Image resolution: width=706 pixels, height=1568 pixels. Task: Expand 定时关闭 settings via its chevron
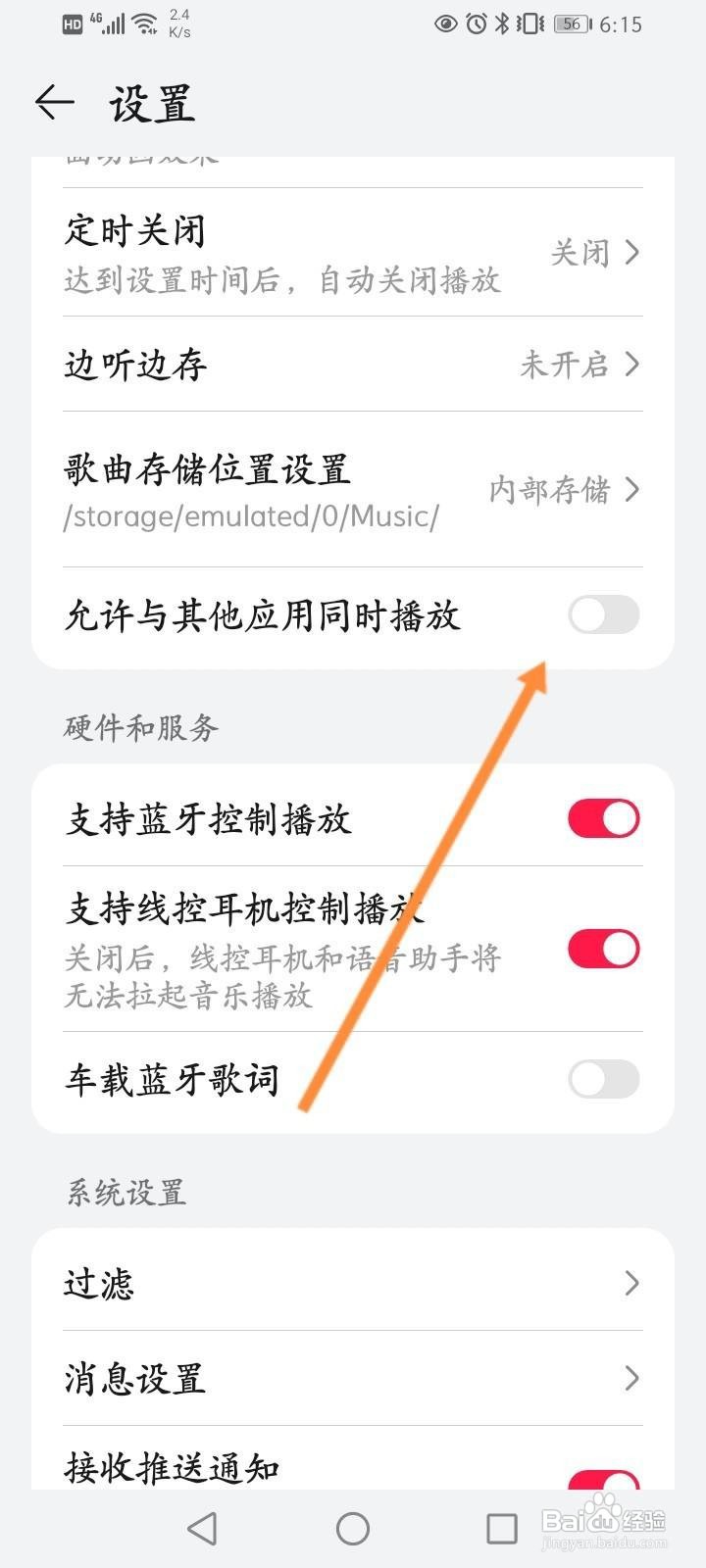(x=634, y=253)
